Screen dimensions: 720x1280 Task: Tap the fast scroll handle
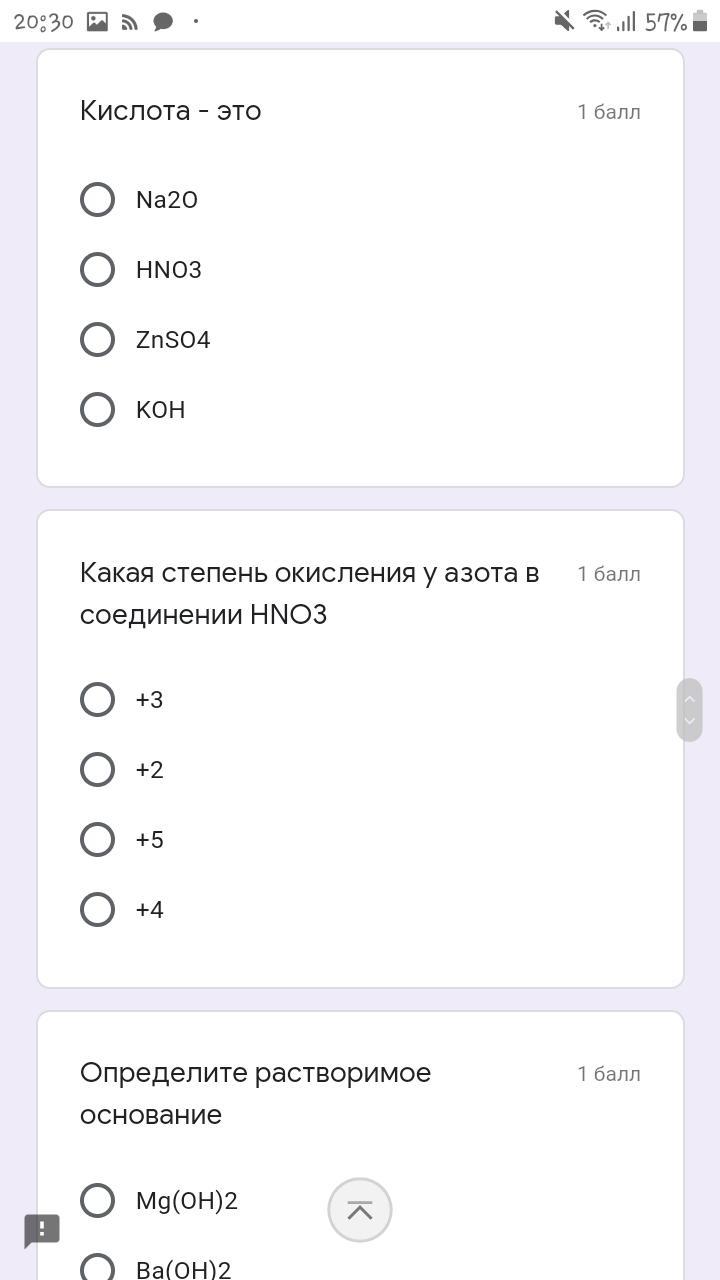(689, 710)
